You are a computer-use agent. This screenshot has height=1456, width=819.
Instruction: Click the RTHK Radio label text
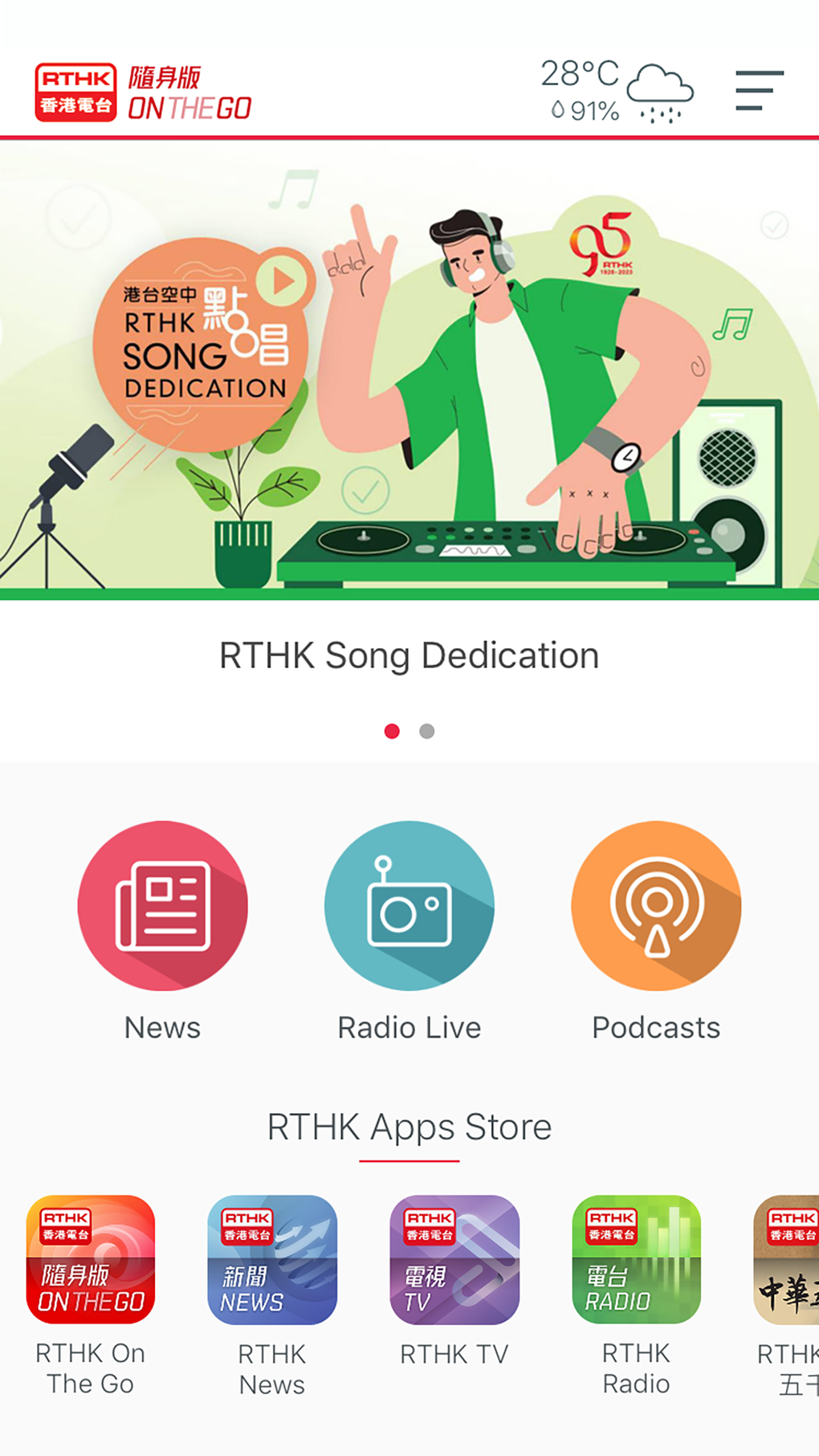tap(635, 1367)
